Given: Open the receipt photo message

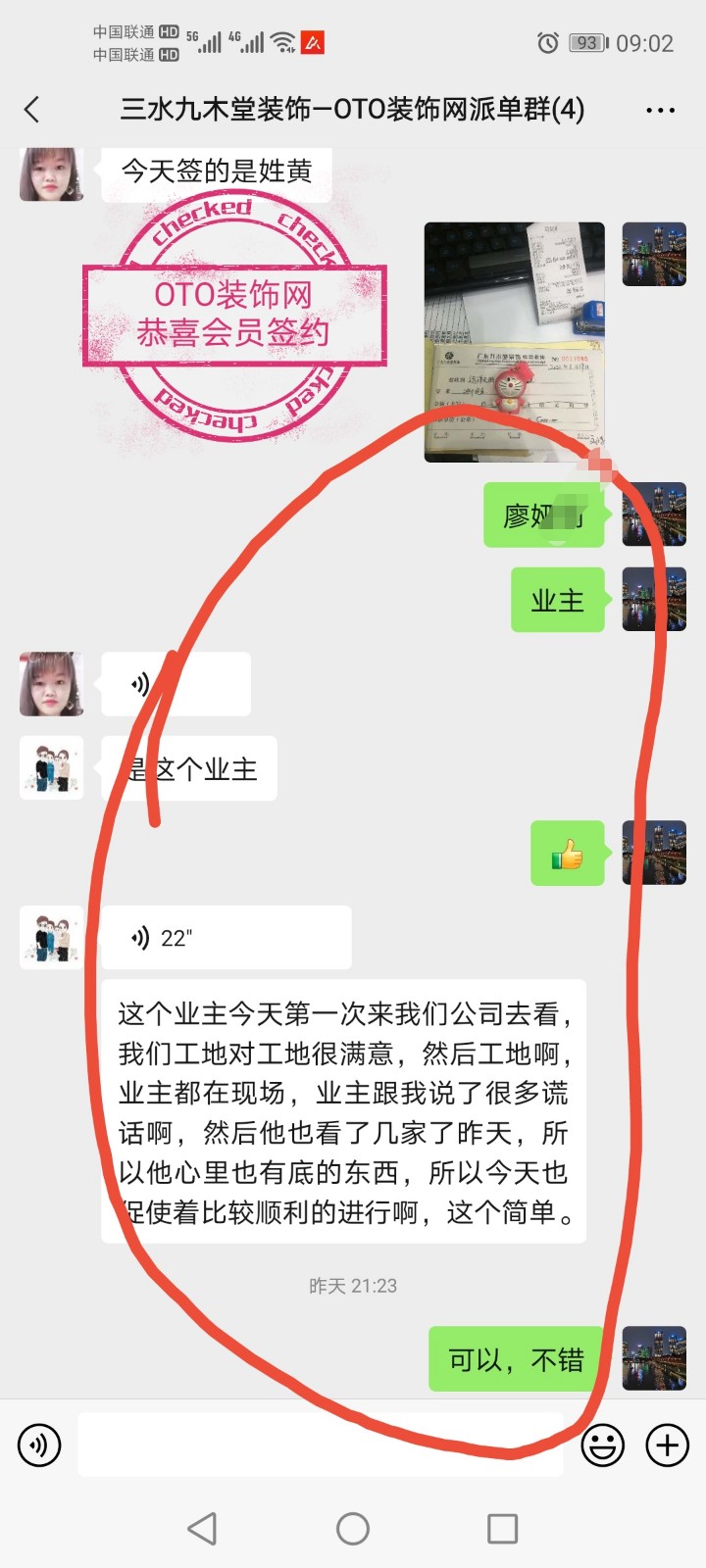Looking at the screenshot, I should tap(514, 341).
